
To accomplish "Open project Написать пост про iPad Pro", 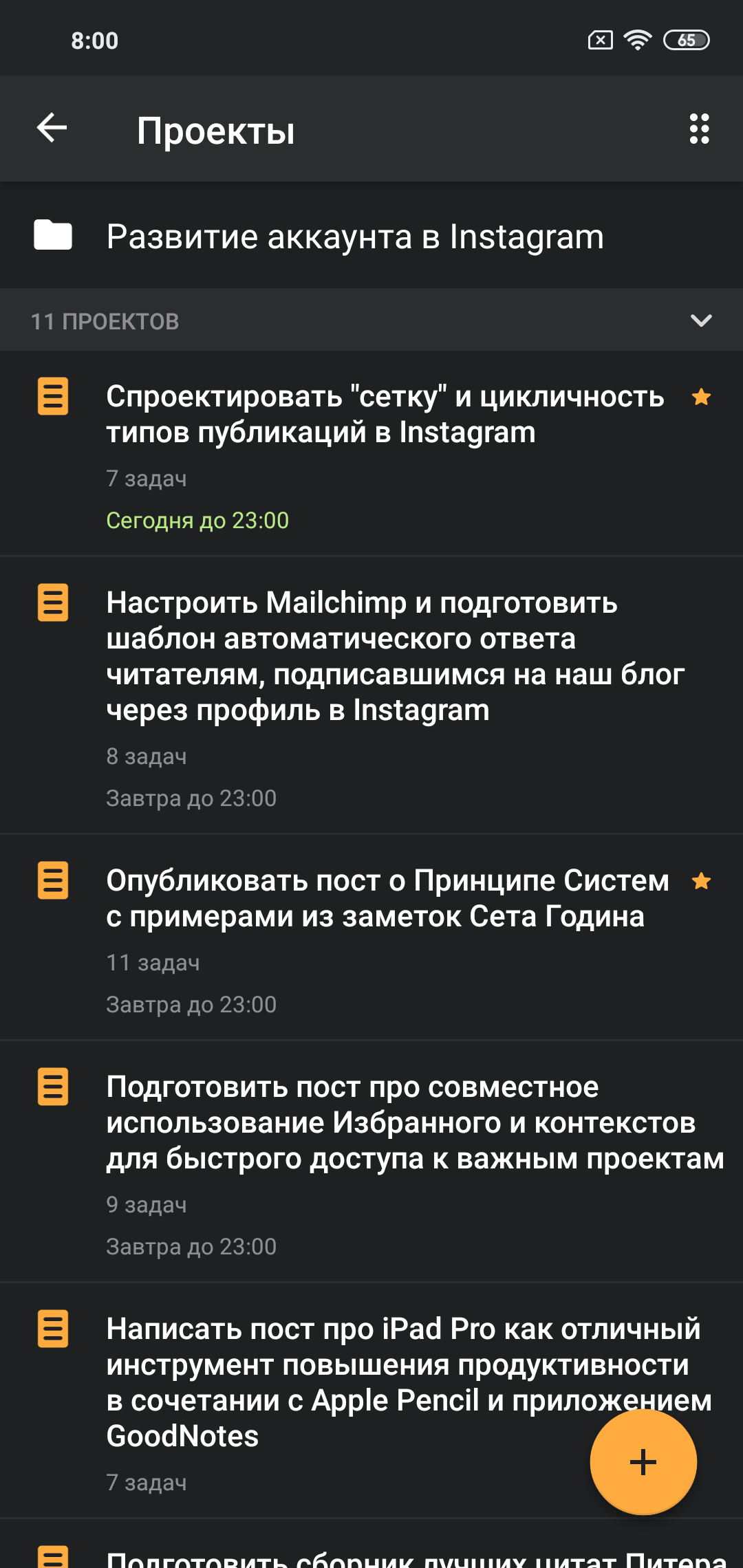I will [344, 1382].
